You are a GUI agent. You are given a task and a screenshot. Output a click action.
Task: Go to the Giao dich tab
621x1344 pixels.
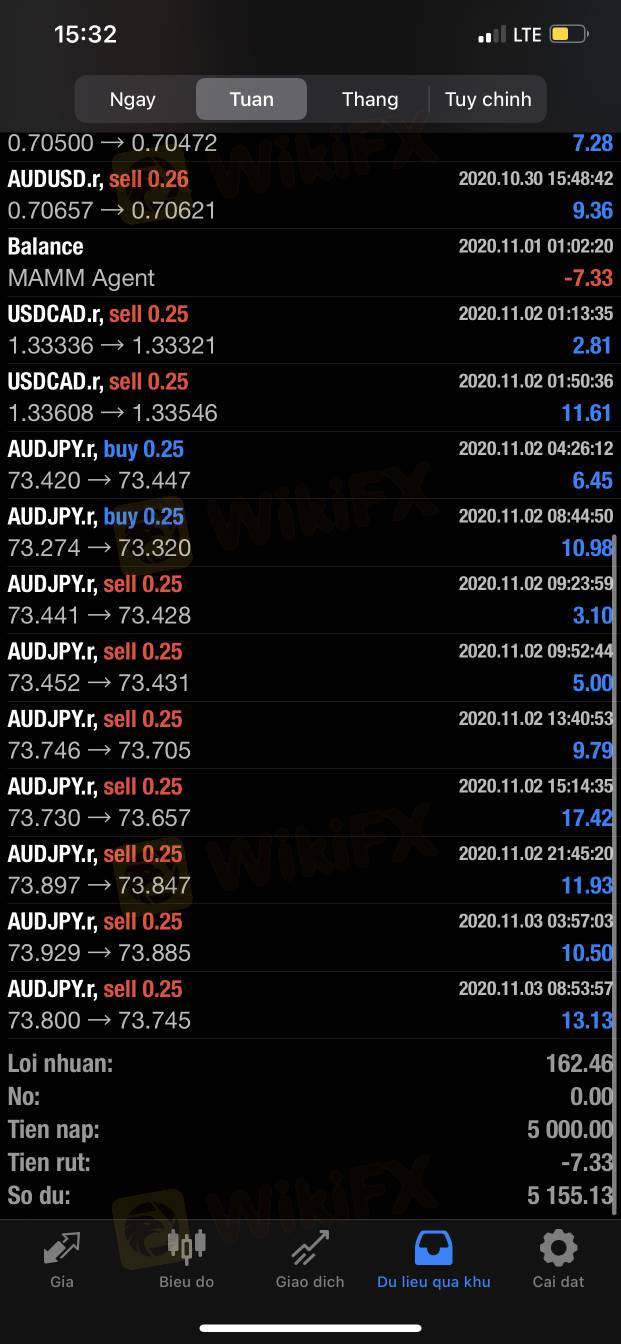point(310,1259)
